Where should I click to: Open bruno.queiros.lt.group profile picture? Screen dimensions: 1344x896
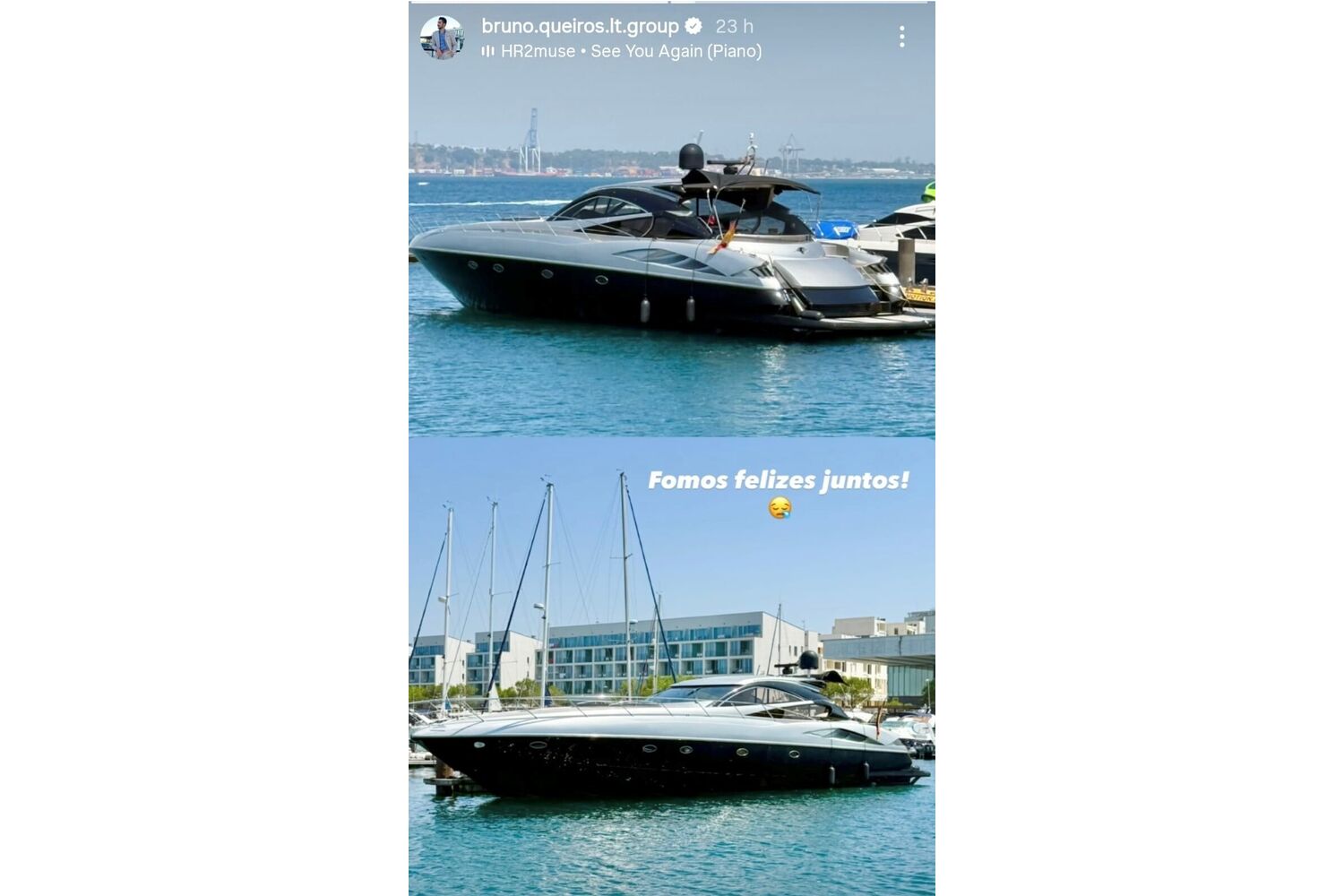(442, 38)
